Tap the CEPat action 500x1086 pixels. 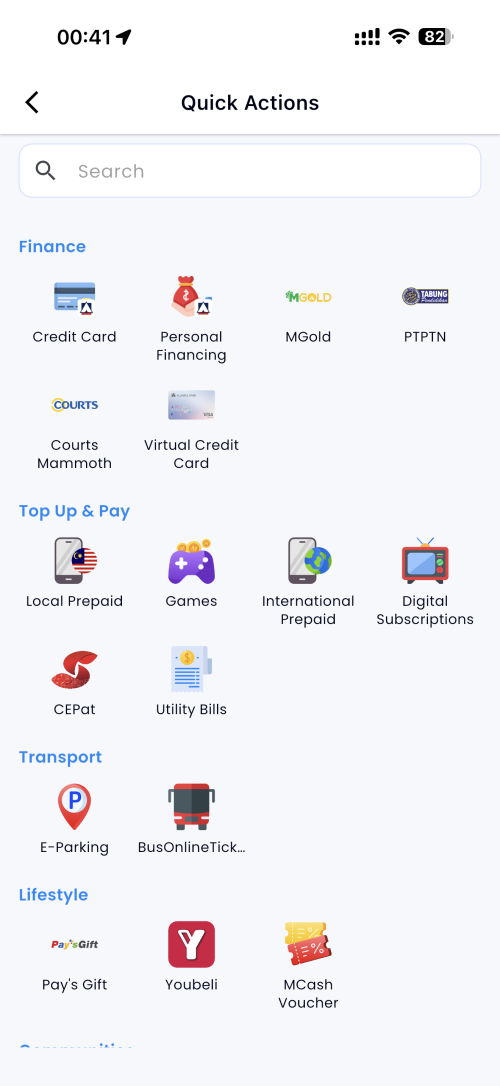(x=75, y=682)
